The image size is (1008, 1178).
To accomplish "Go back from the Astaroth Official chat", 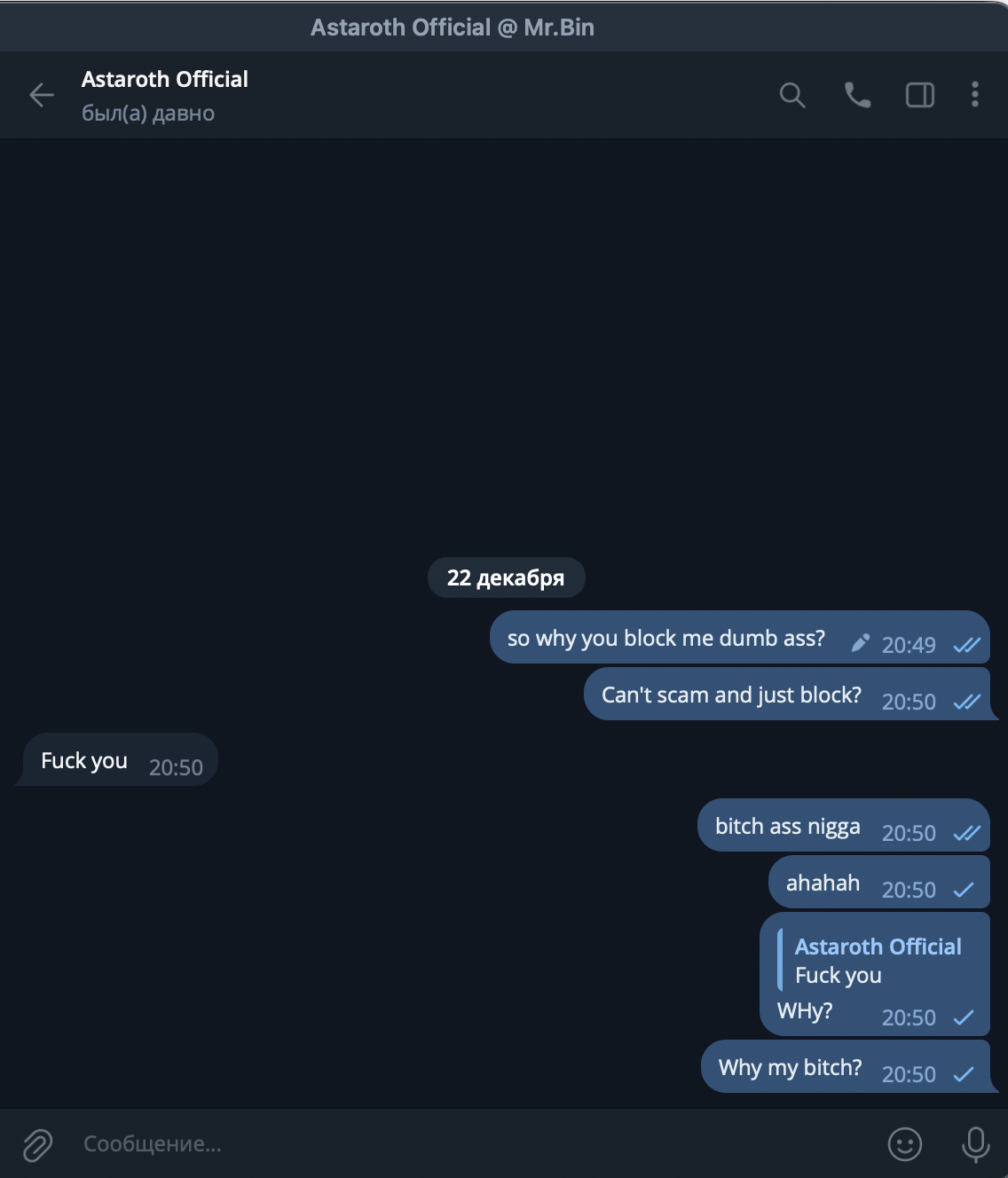I will [x=42, y=95].
